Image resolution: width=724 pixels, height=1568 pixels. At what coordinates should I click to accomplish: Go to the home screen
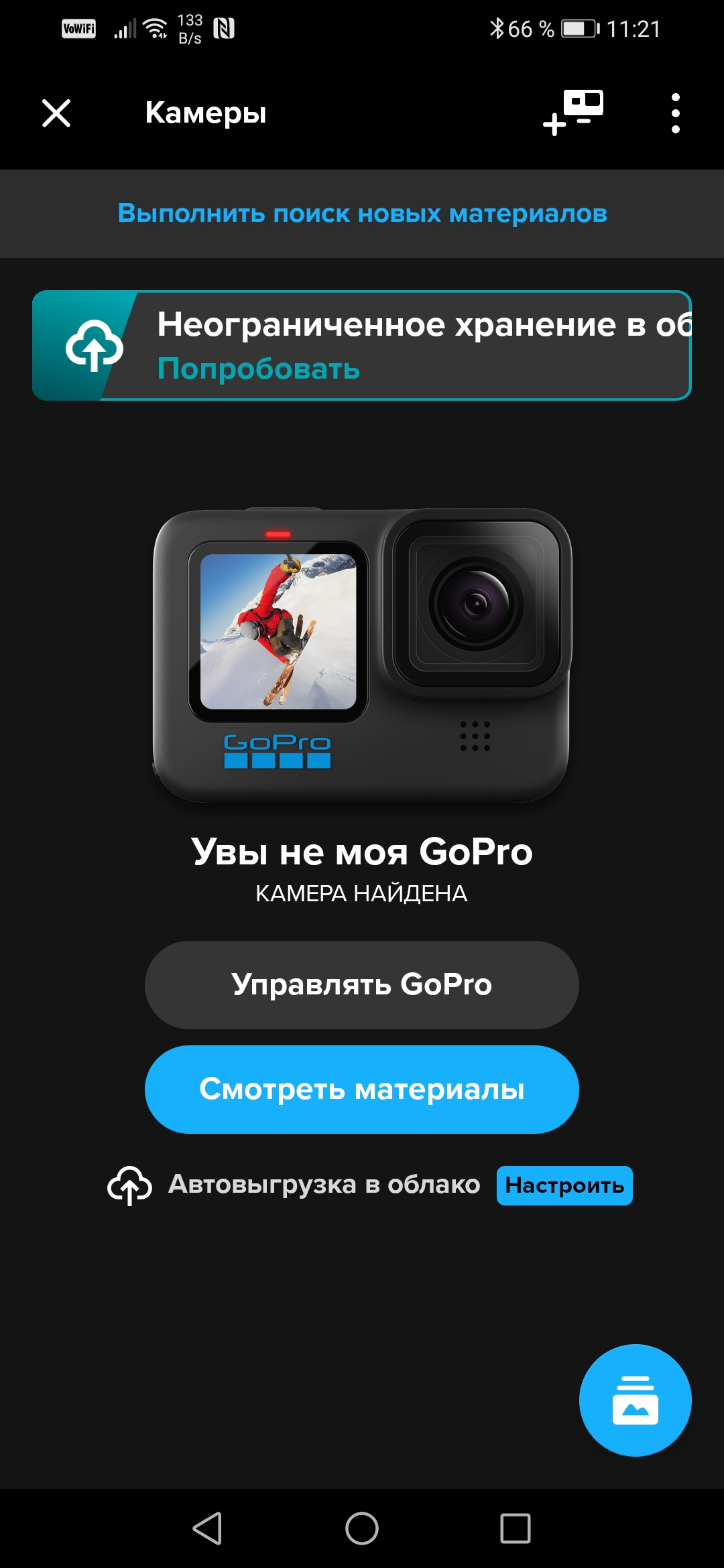tap(362, 1528)
